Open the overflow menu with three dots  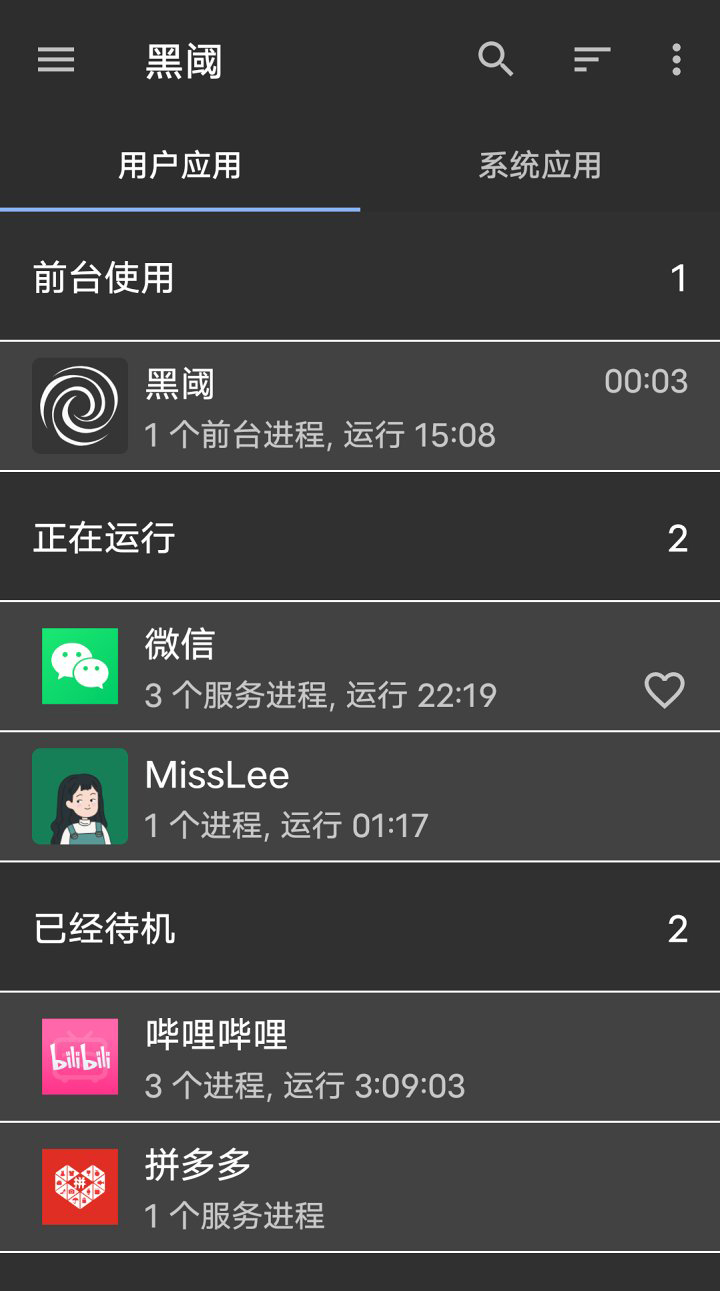(x=678, y=60)
